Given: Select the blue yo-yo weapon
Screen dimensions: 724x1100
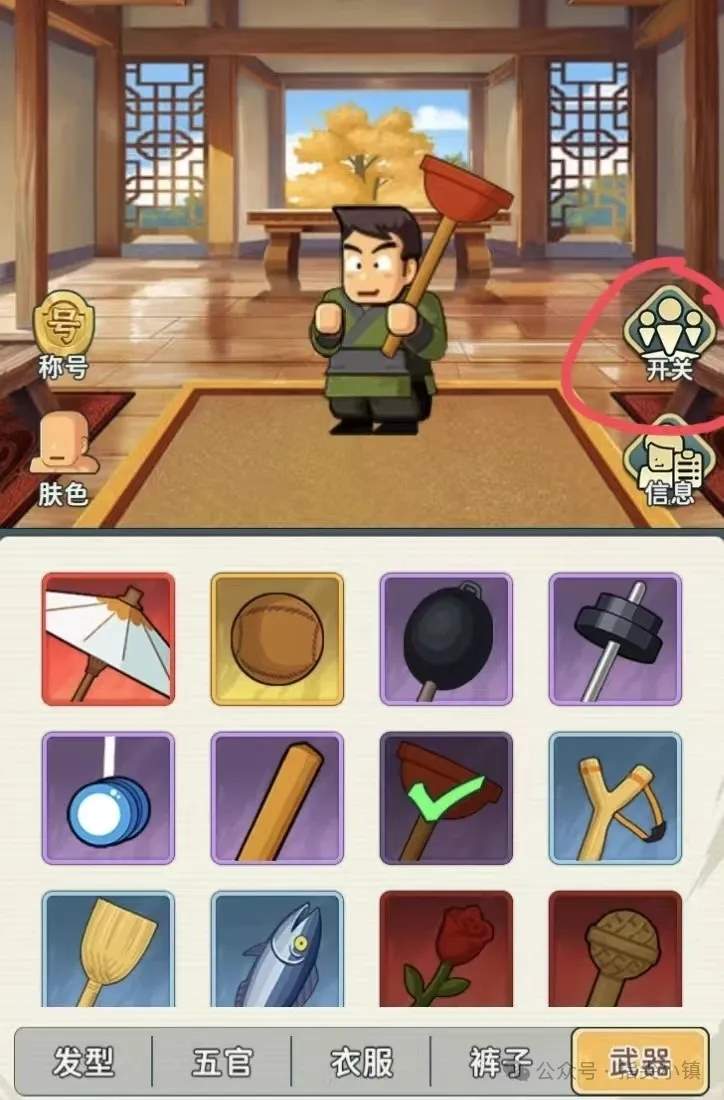Looking at the screenshot, I should (x=108, y=798).
